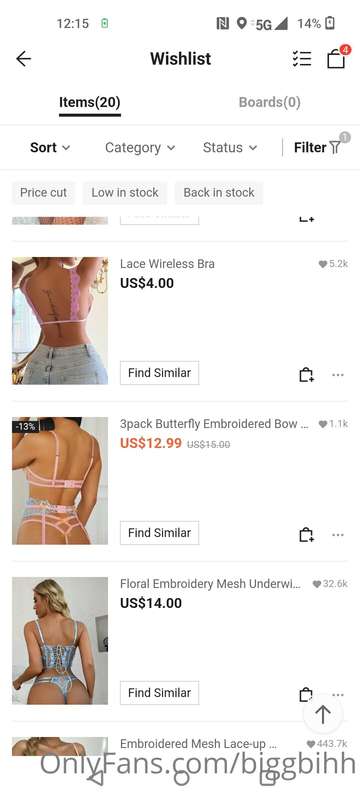Open more options for 3pack Butterfly item

[x=338, y=535]
